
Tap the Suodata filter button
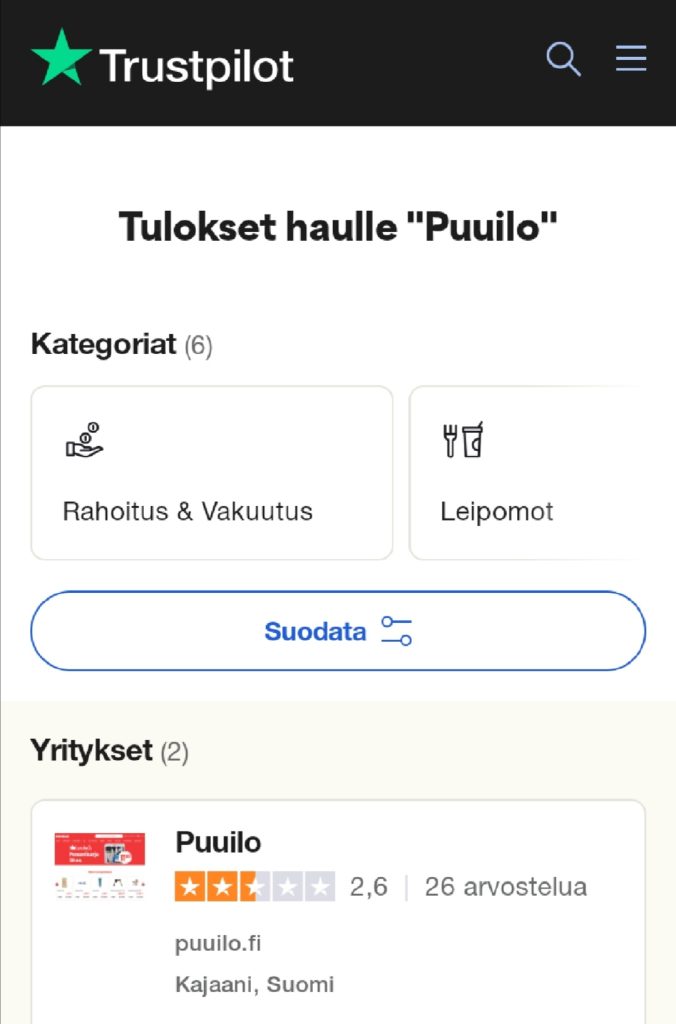pyautogui.click(x=338, y=631)
